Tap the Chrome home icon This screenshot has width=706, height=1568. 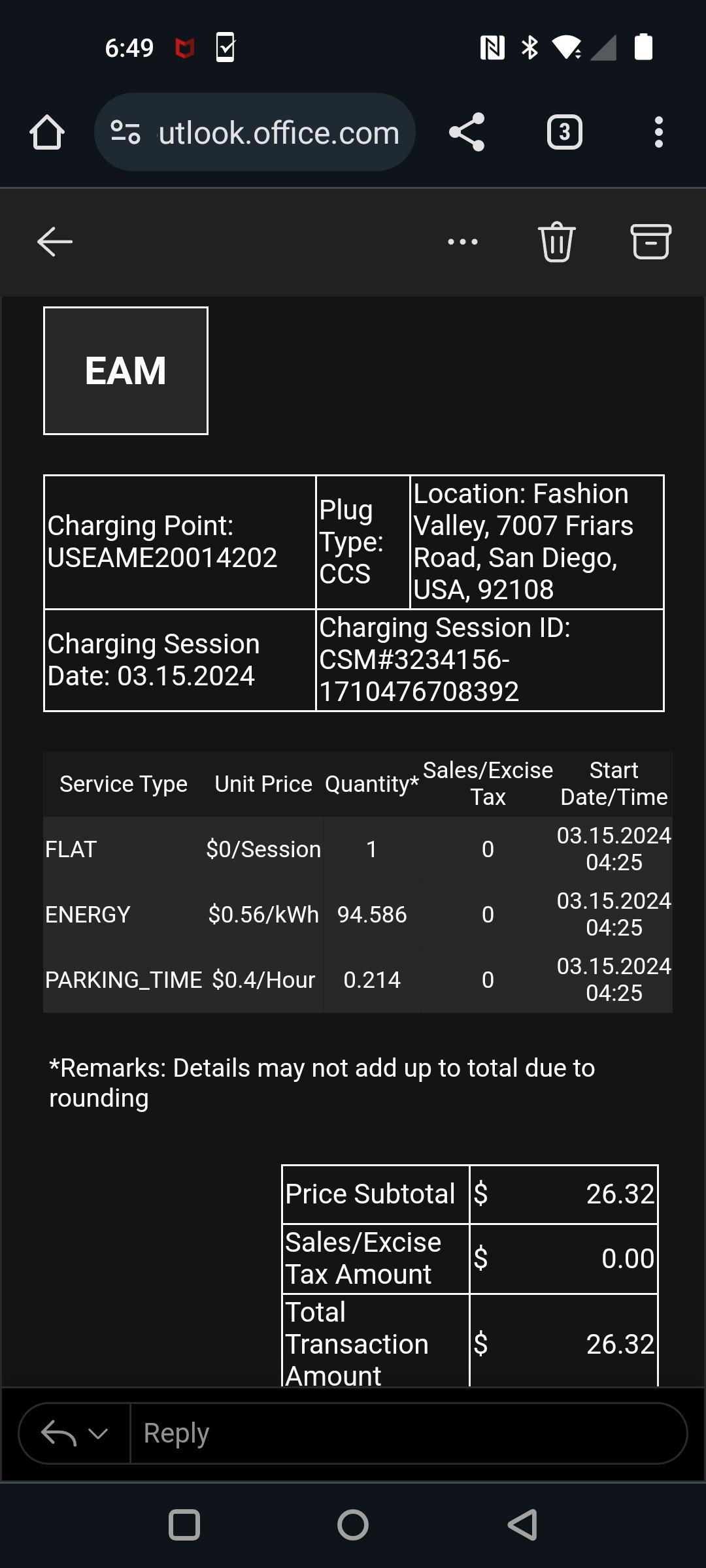46,132
